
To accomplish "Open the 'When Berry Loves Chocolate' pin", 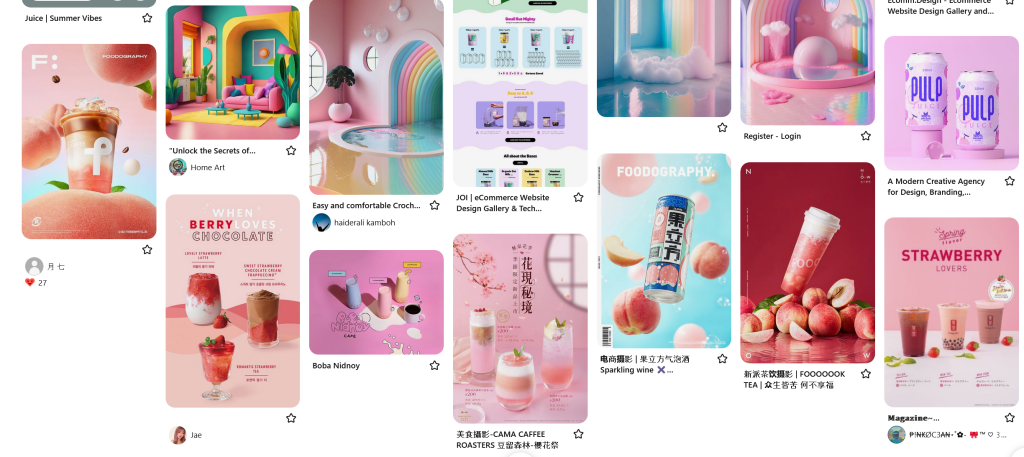I will [232, 300].
